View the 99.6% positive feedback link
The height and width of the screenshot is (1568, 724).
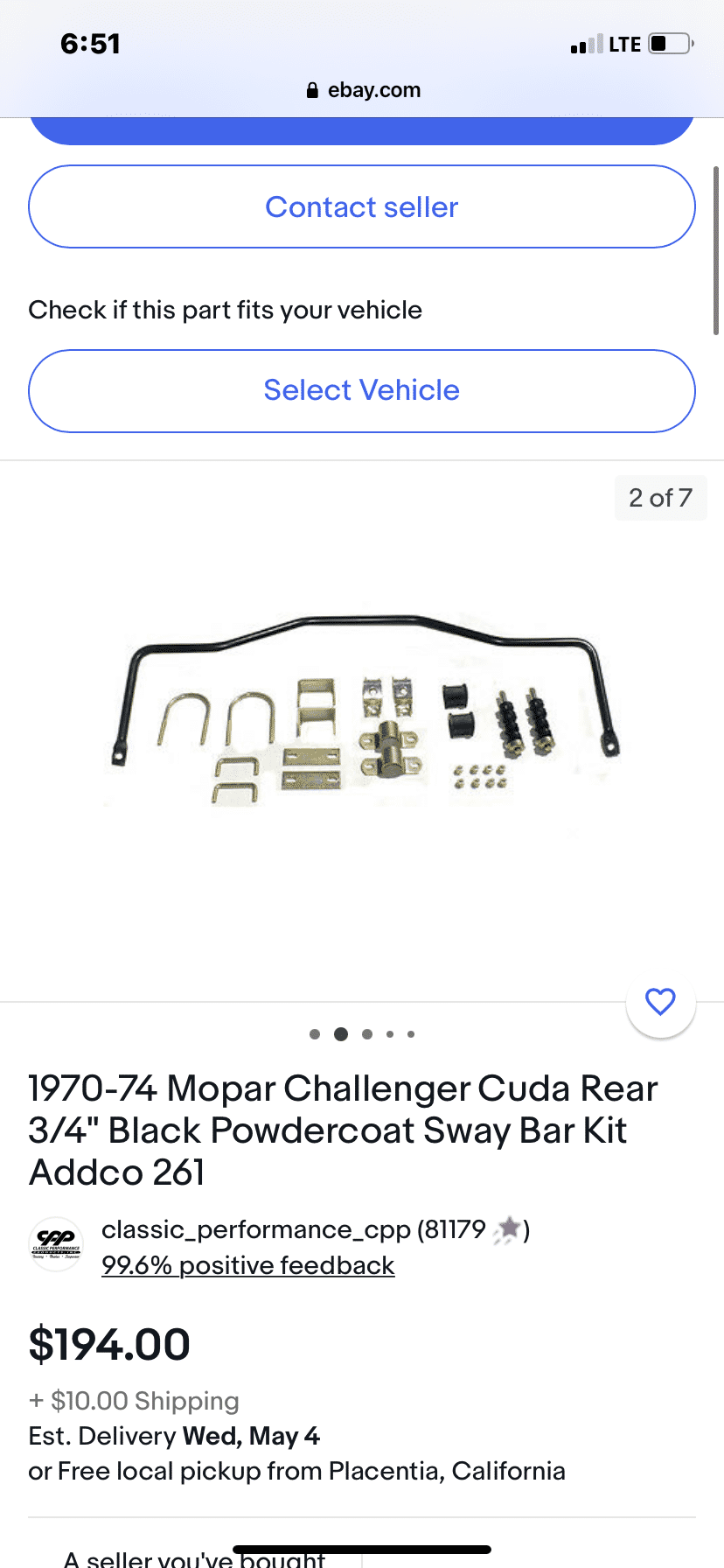point(247,1266)
